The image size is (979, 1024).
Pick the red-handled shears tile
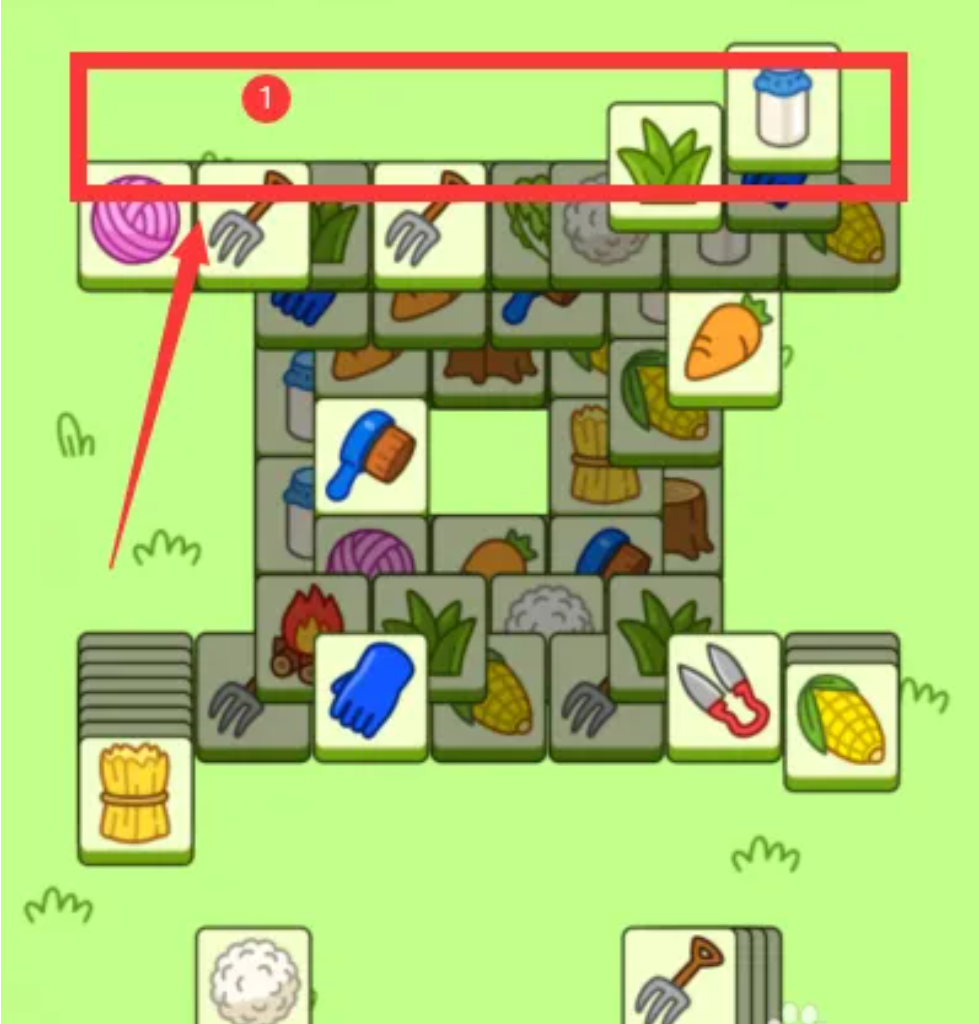click(724, 689)
